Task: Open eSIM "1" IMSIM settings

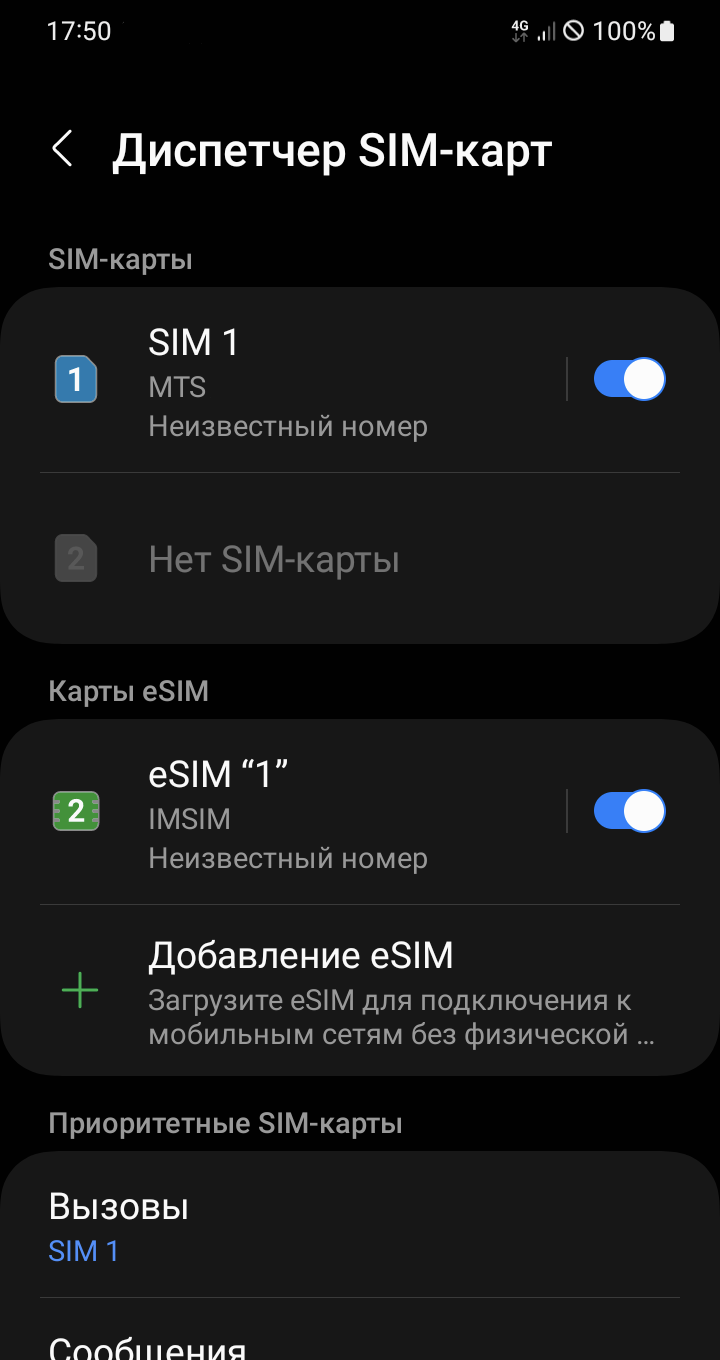Action: click(290, 812)
